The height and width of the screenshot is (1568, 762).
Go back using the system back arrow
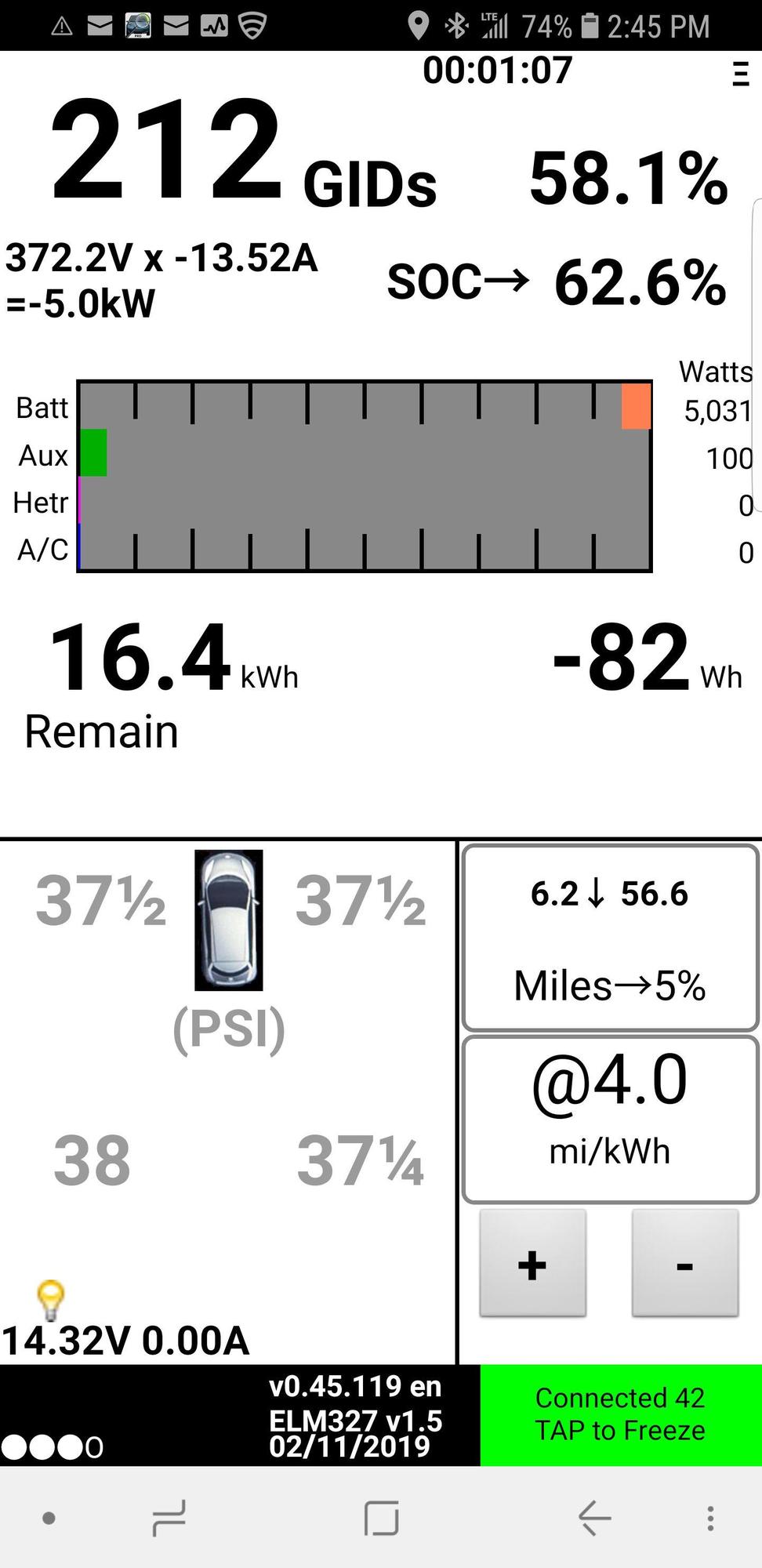coord(594,1518)
